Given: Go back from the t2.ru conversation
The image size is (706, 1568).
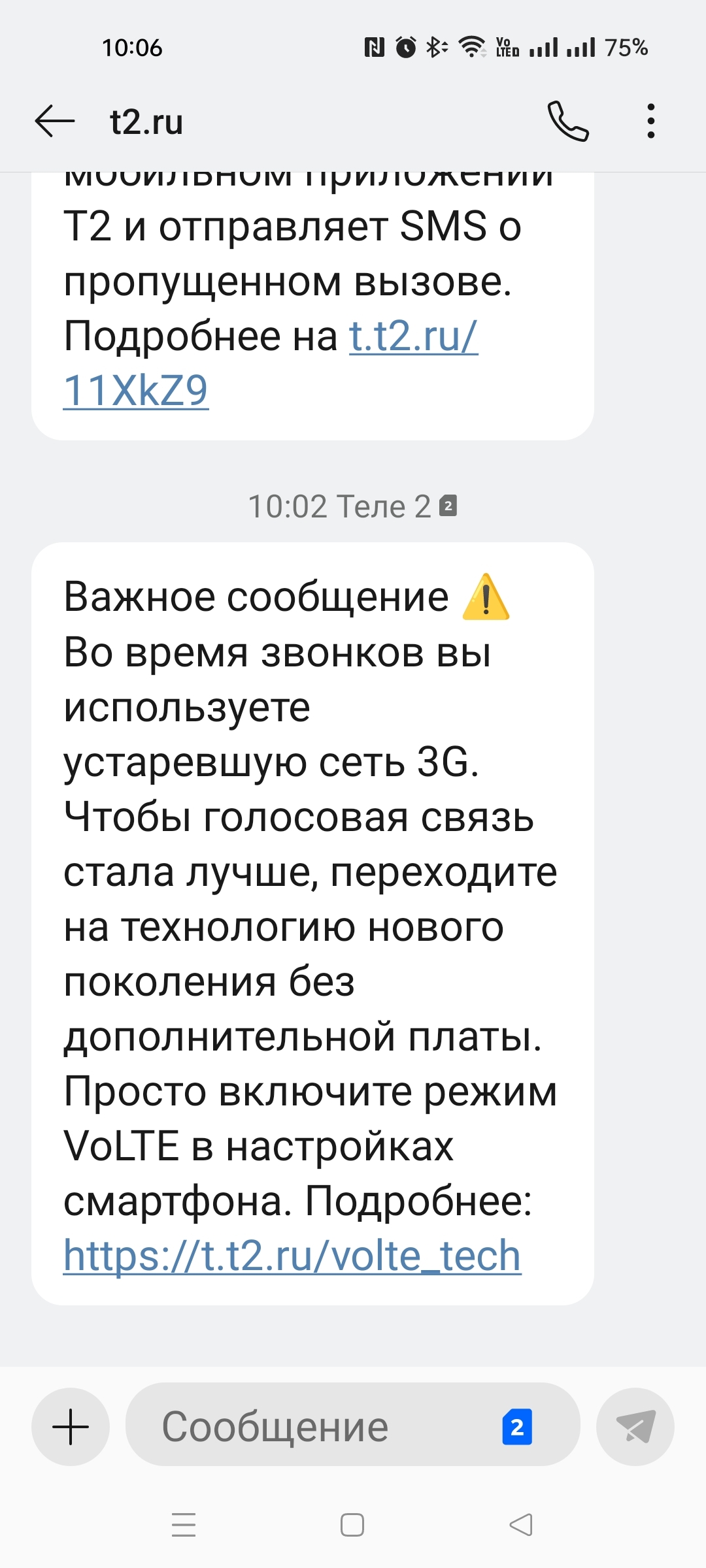Looking at the screenshot, I should click(x=55, y=122).
